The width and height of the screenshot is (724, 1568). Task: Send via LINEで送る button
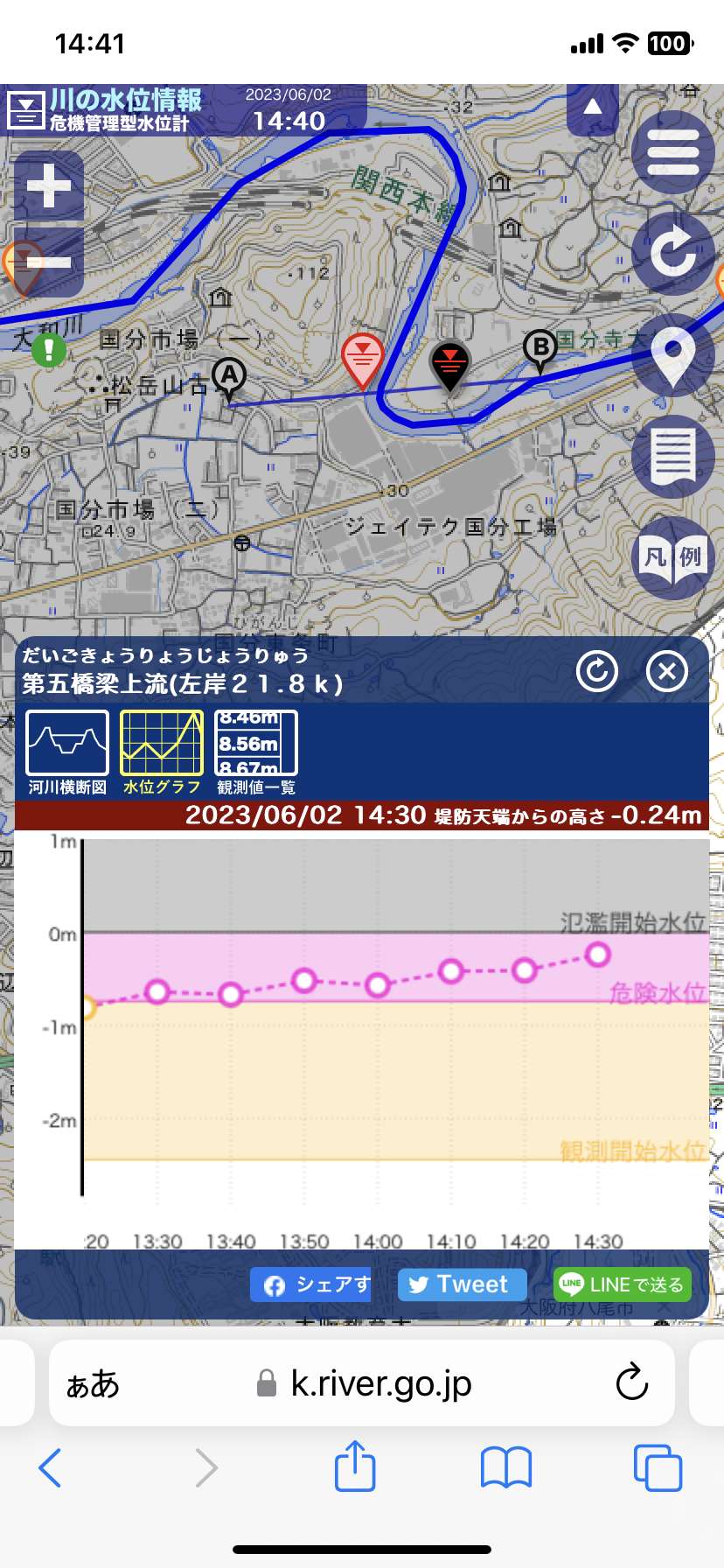point(623,1284)
